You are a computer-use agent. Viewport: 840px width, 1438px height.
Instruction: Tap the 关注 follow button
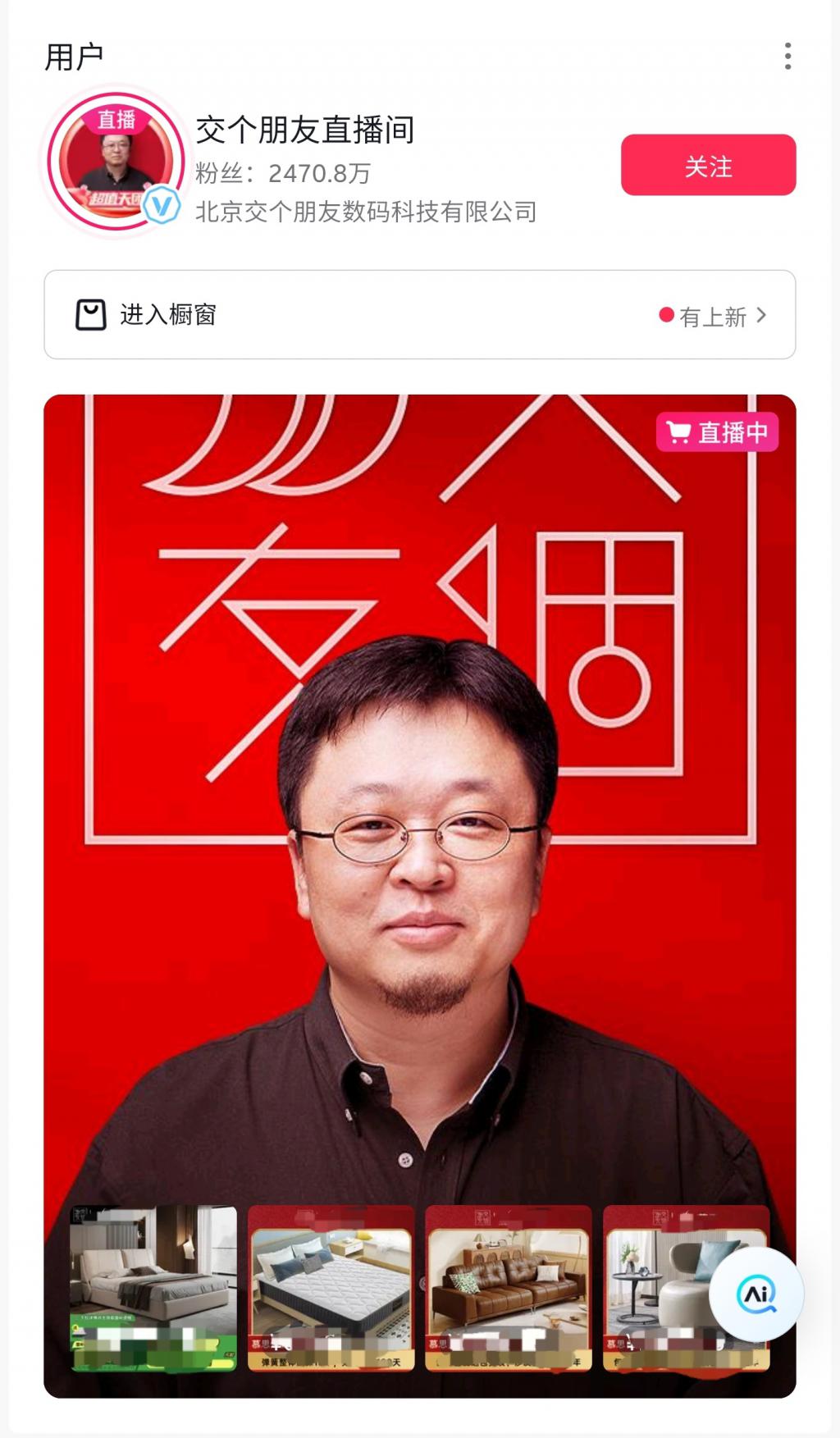[708, 165]
